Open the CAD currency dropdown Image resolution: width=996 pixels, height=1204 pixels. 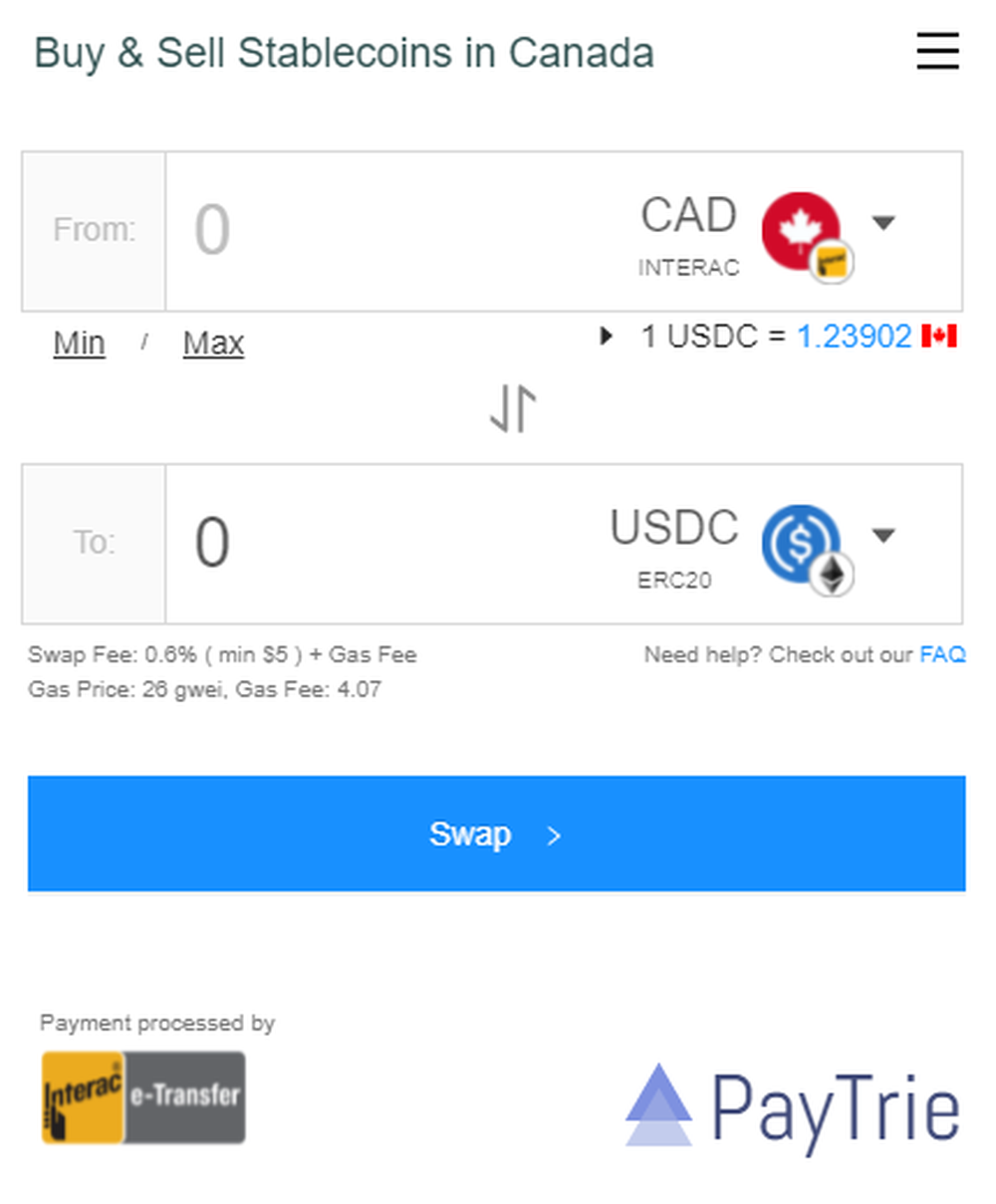[x=884, y=224]
